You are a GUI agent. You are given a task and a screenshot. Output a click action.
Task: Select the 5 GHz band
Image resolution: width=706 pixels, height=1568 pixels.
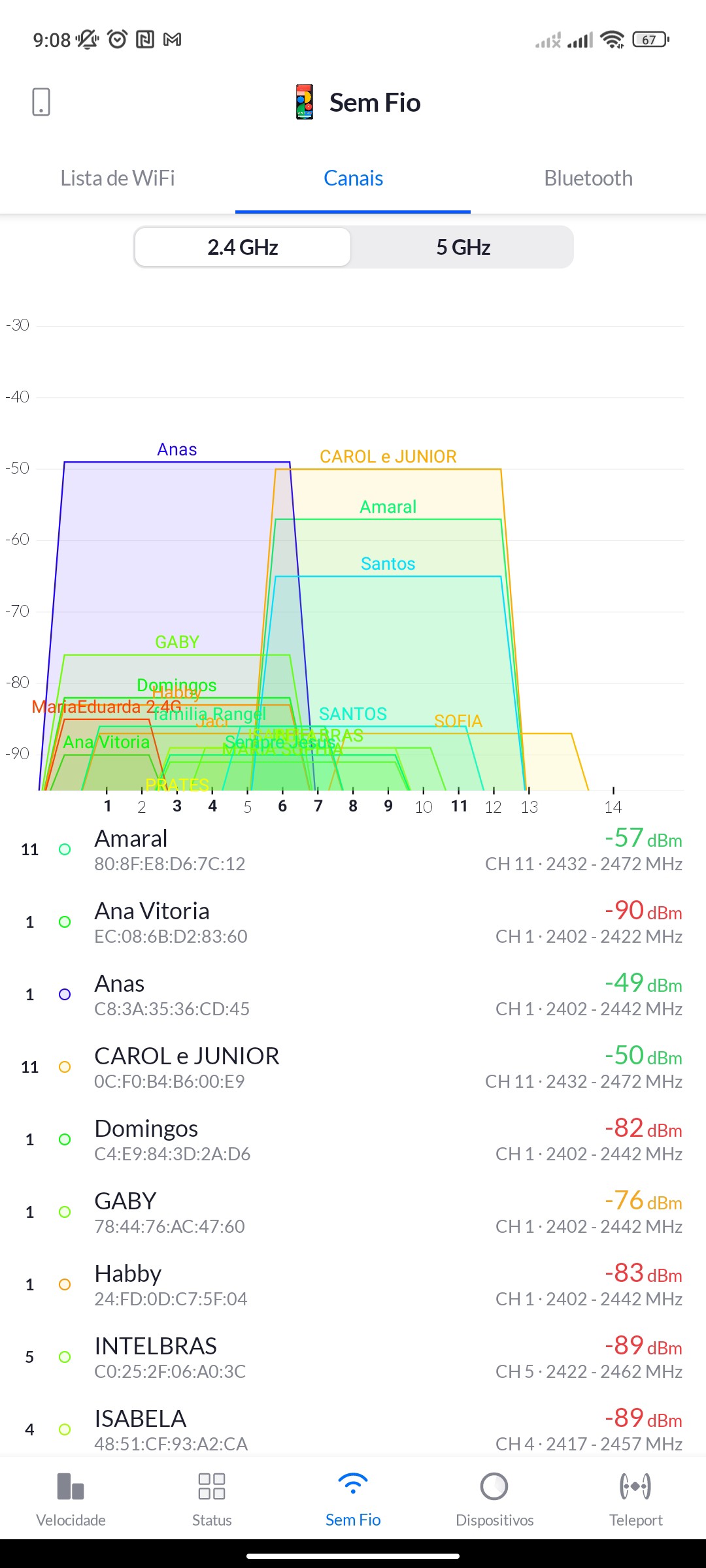tap(463, 248)
